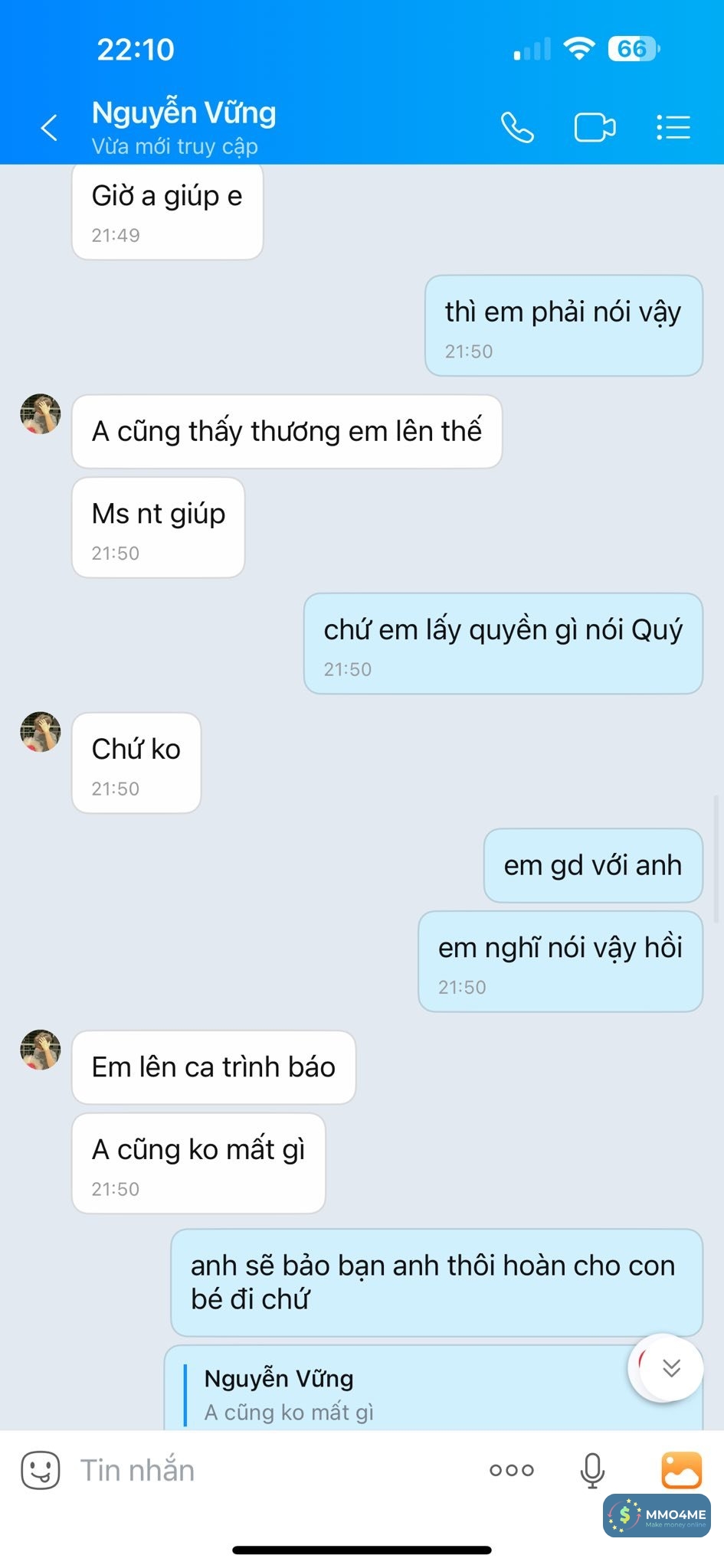Start a video call with Nguyễn Vững
This screenshot has height=1568, width=724.
pyautogui.click(x=595, y=127)
